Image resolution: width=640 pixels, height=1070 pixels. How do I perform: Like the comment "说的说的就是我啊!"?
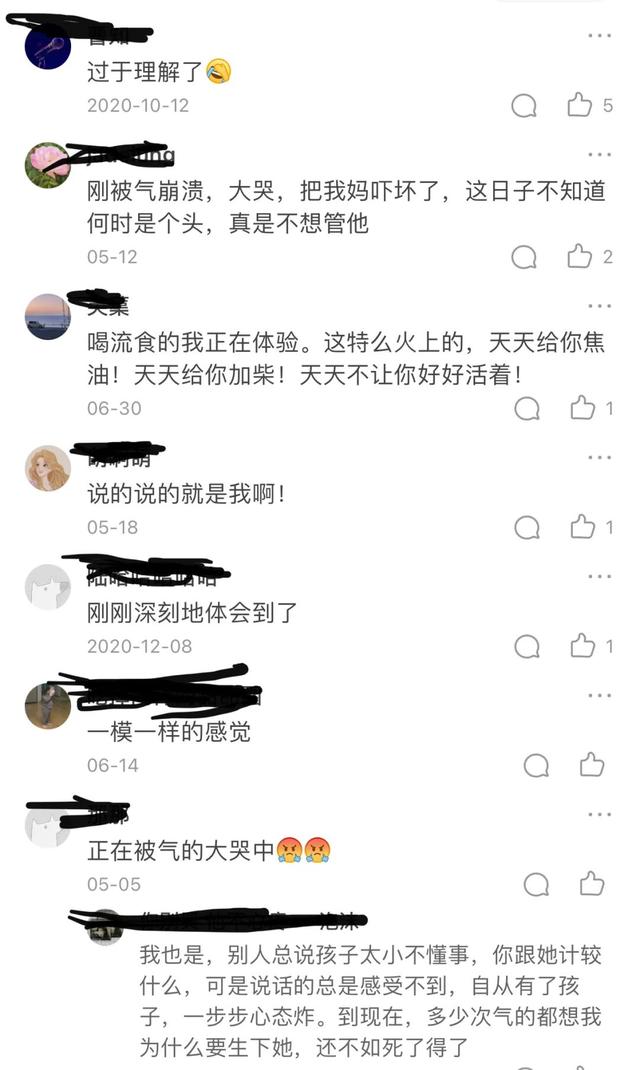pos(582,527)
